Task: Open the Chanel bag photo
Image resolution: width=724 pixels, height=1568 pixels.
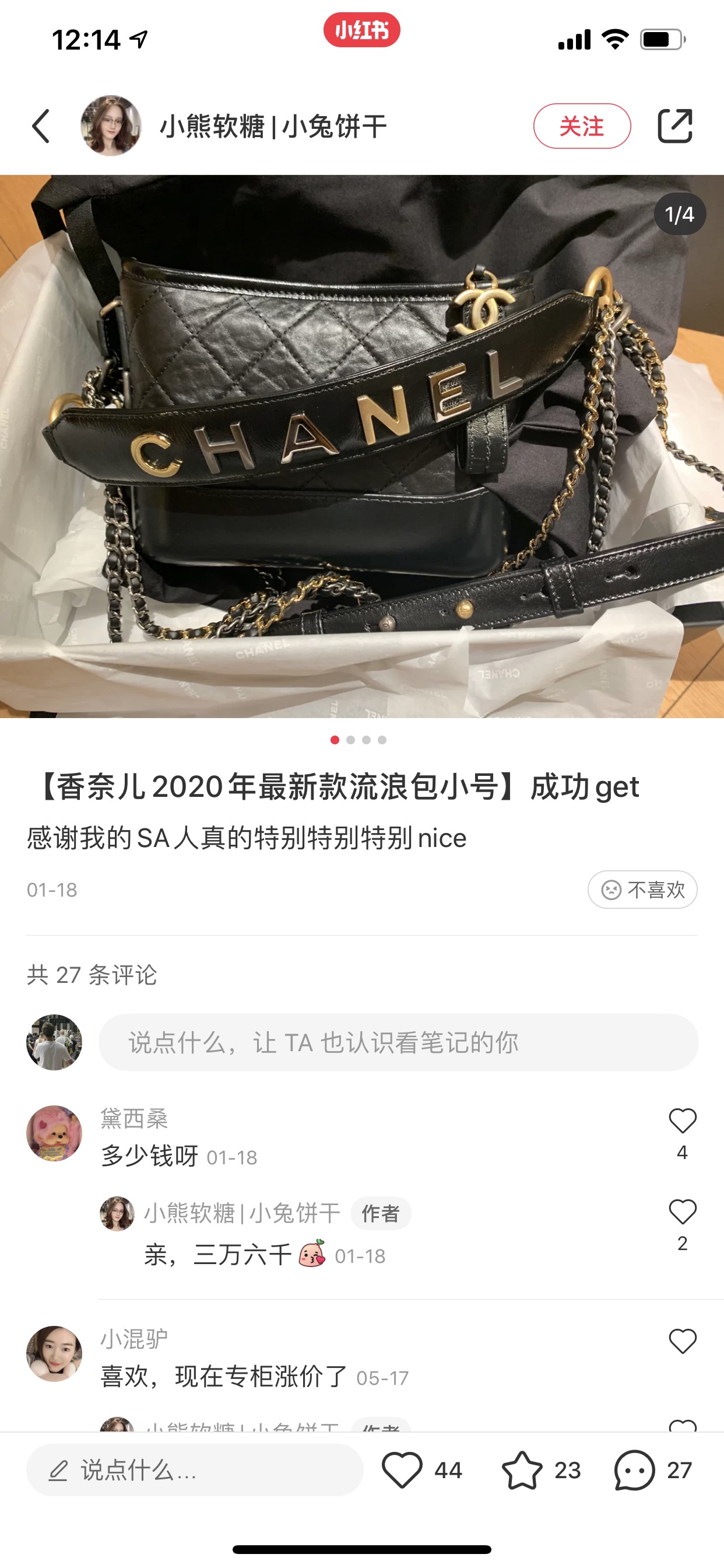Action: coord(362,446)
